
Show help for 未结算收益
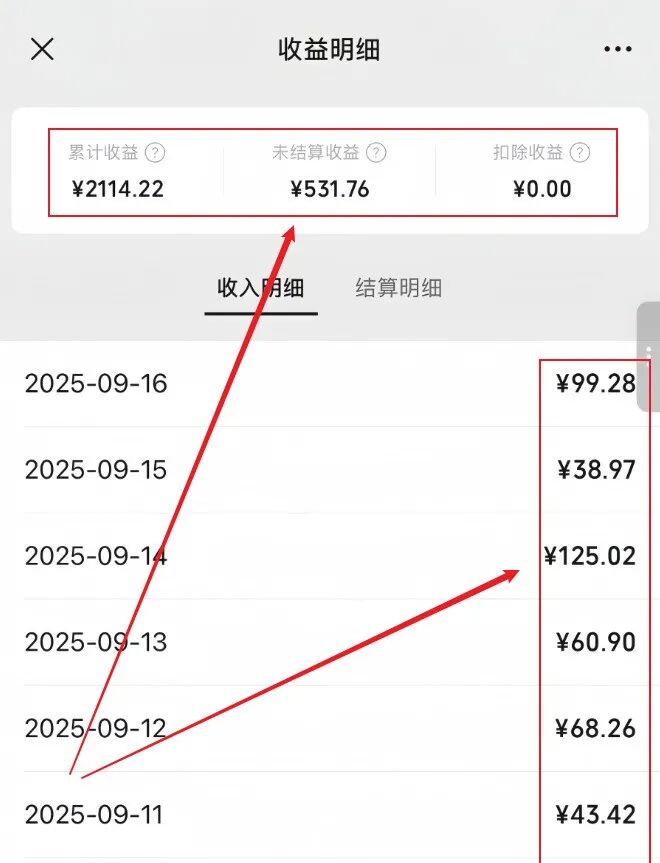click(x=376, y=153)
